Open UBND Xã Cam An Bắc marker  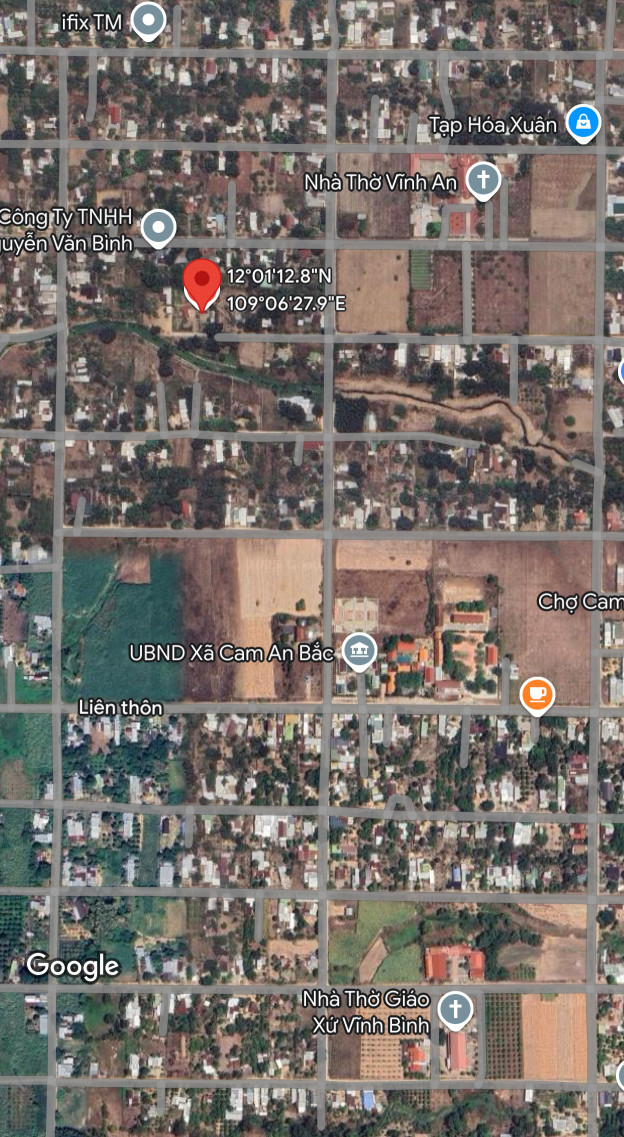click(359, 651)
